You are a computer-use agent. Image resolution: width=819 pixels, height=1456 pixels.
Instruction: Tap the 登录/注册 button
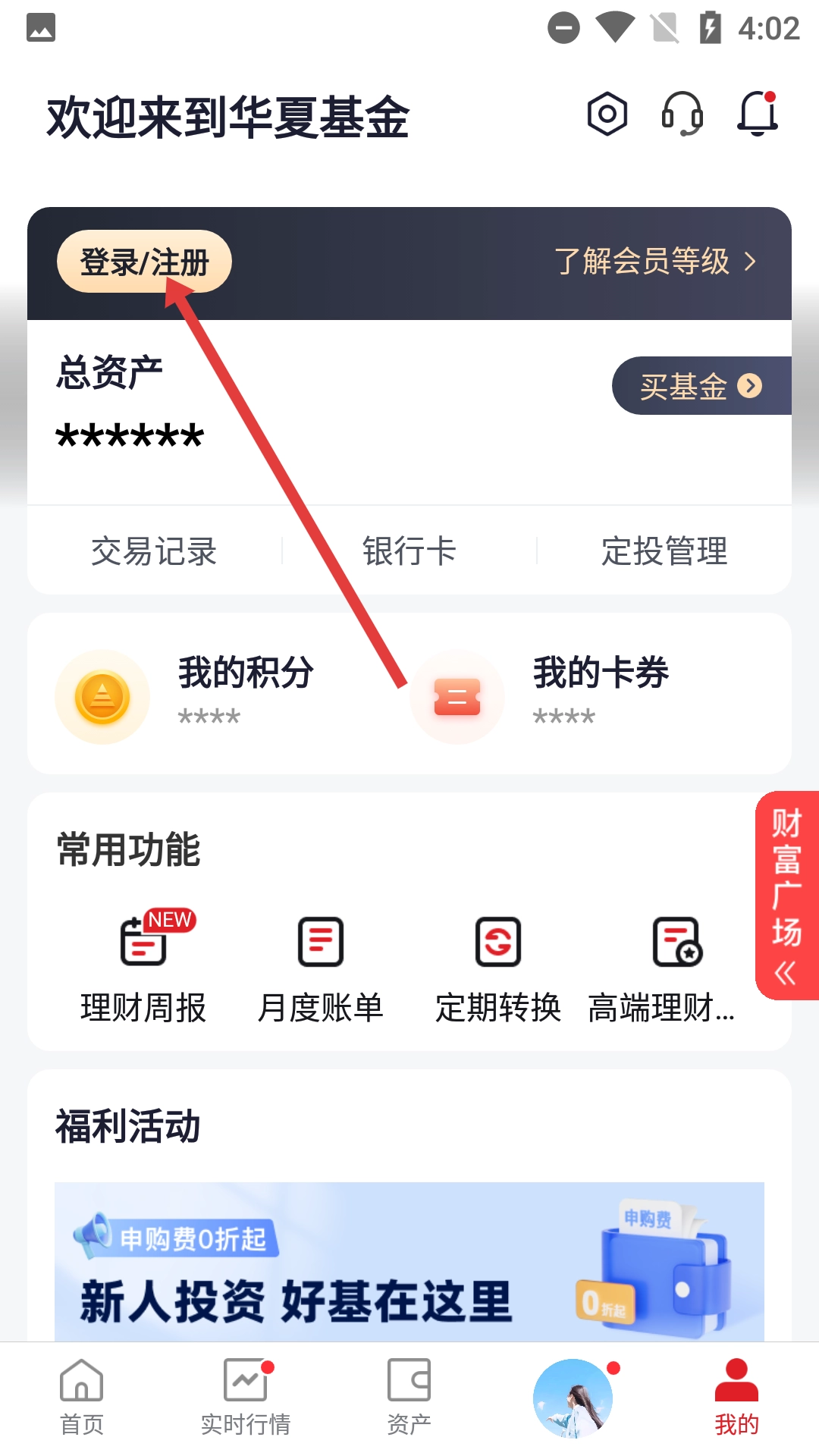tap(144, 262)
